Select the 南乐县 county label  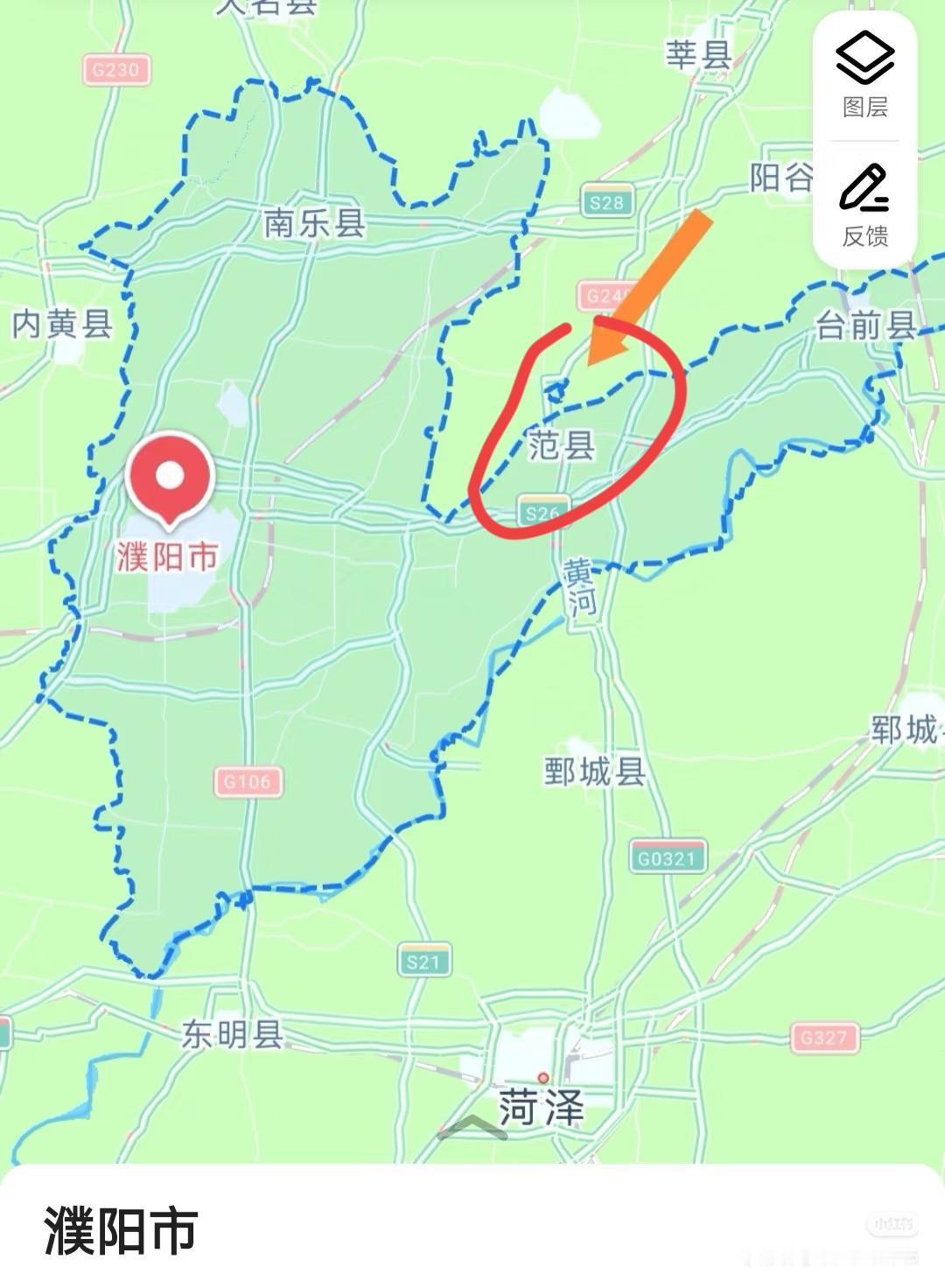tap(314, 221)
